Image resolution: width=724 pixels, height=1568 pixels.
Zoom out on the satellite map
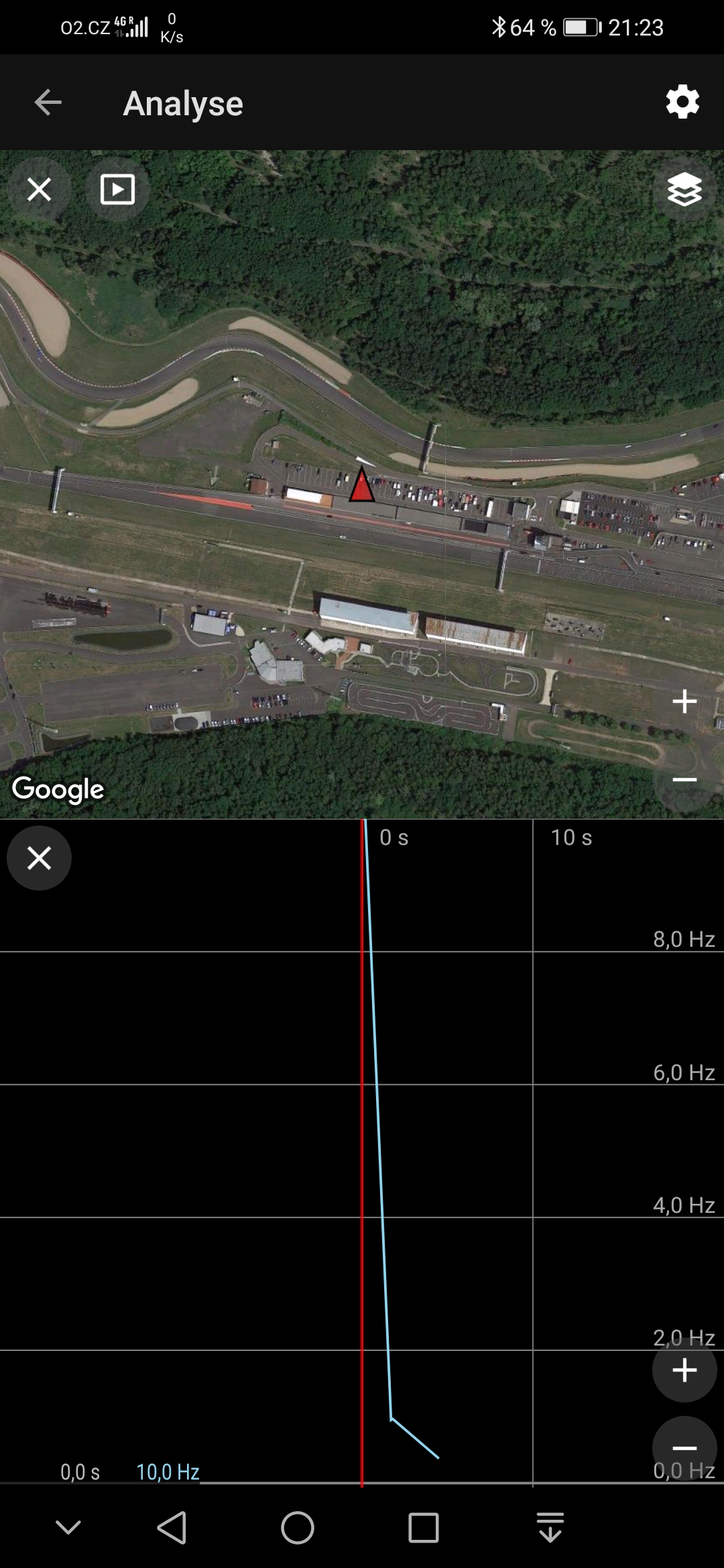coord(684,780)
